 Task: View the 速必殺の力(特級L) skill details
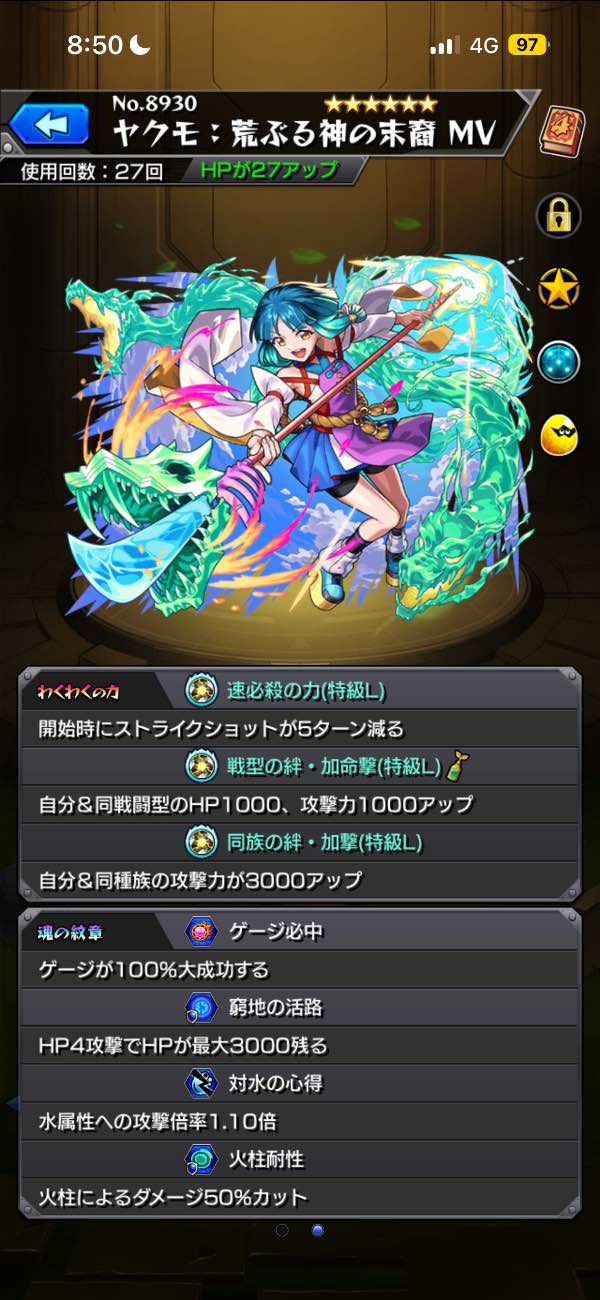(x=300, y=689)
